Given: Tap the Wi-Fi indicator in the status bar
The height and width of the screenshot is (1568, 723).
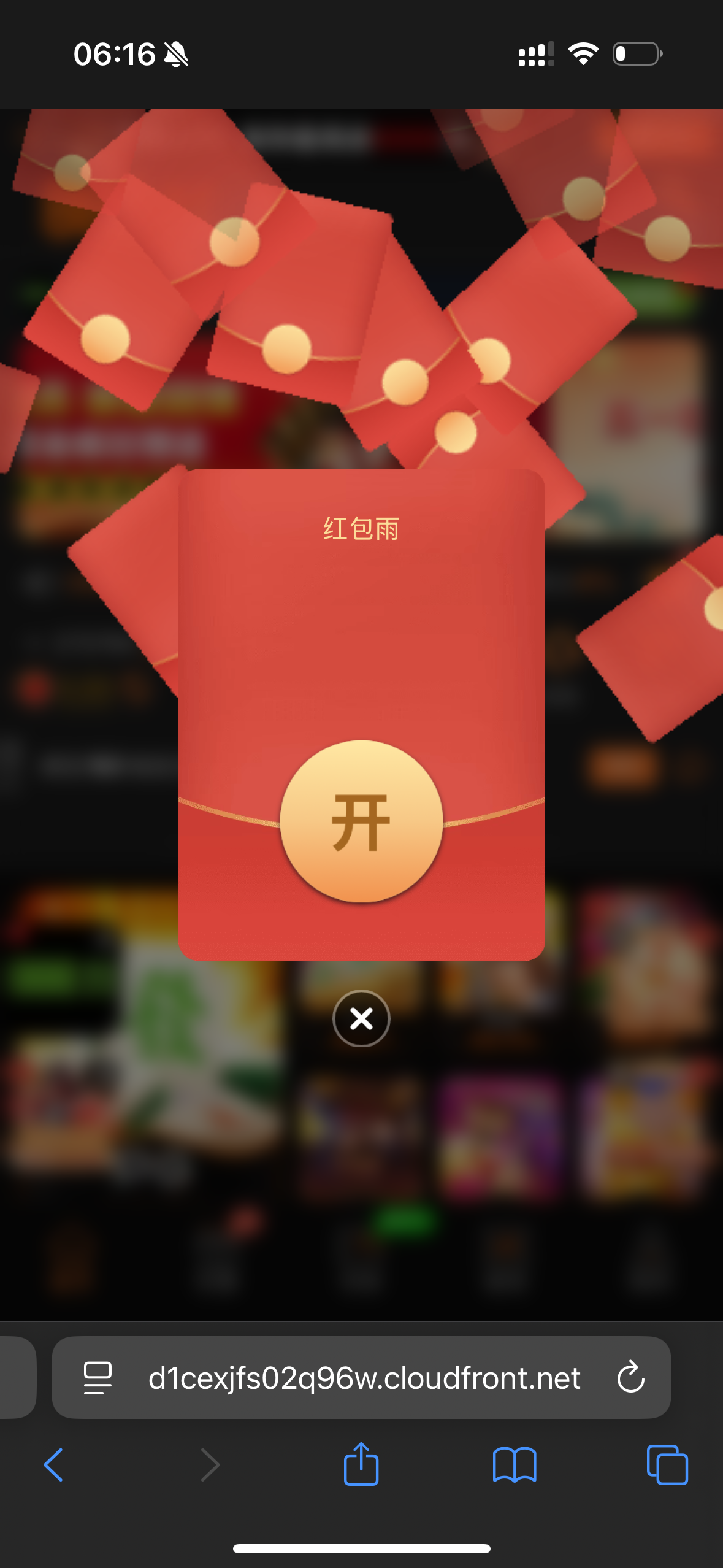Looking at the screenshot, I should 583,54.
